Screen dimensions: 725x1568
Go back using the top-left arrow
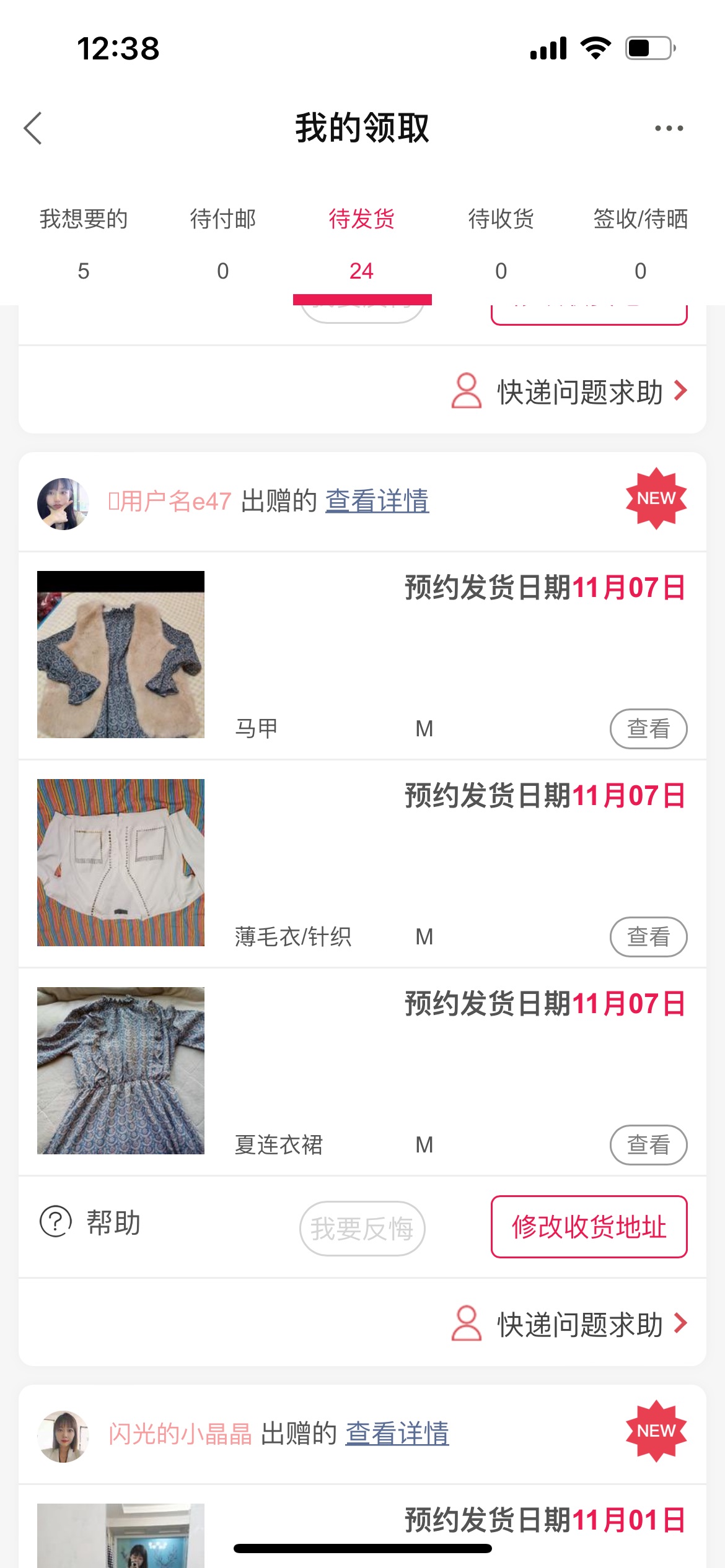(33, 128)
